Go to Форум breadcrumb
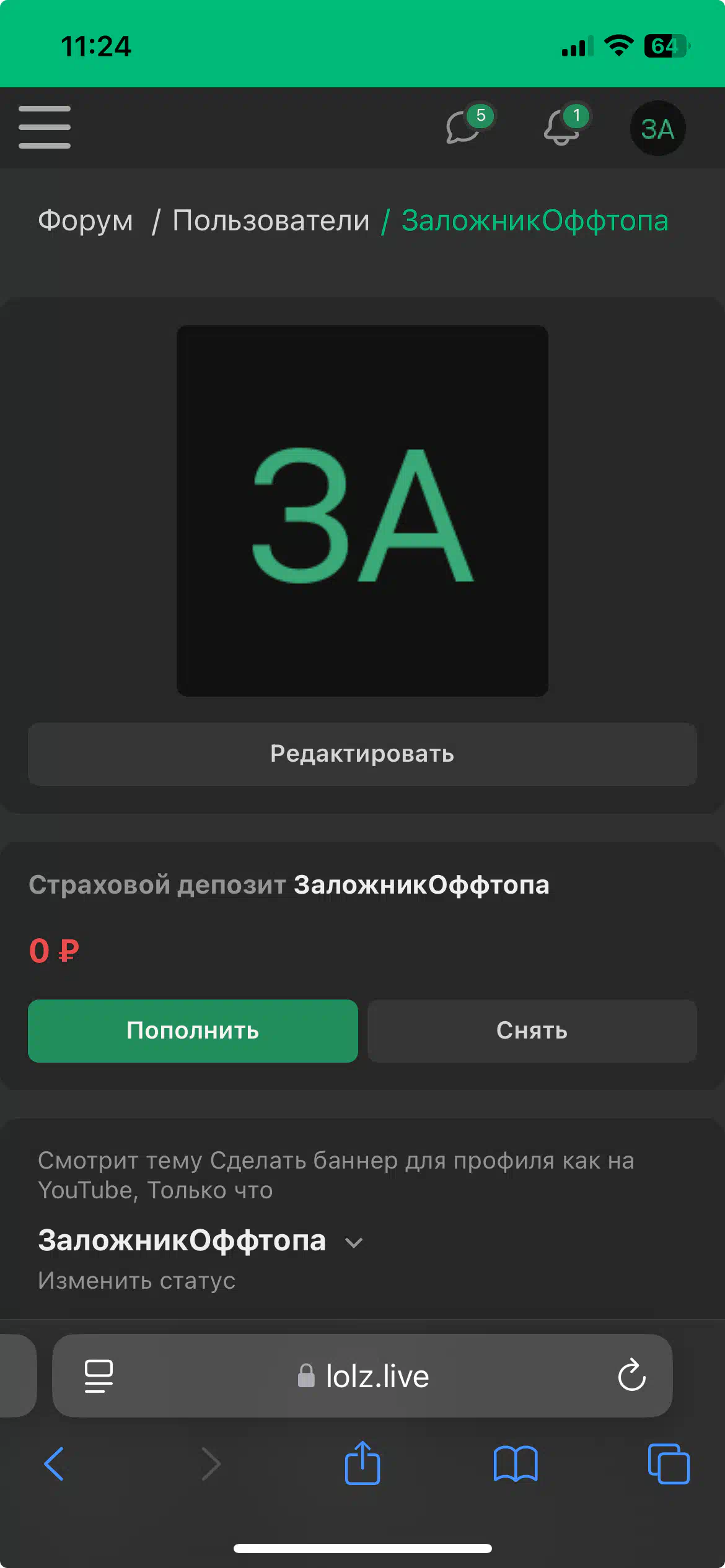 (x=86, y=220)
